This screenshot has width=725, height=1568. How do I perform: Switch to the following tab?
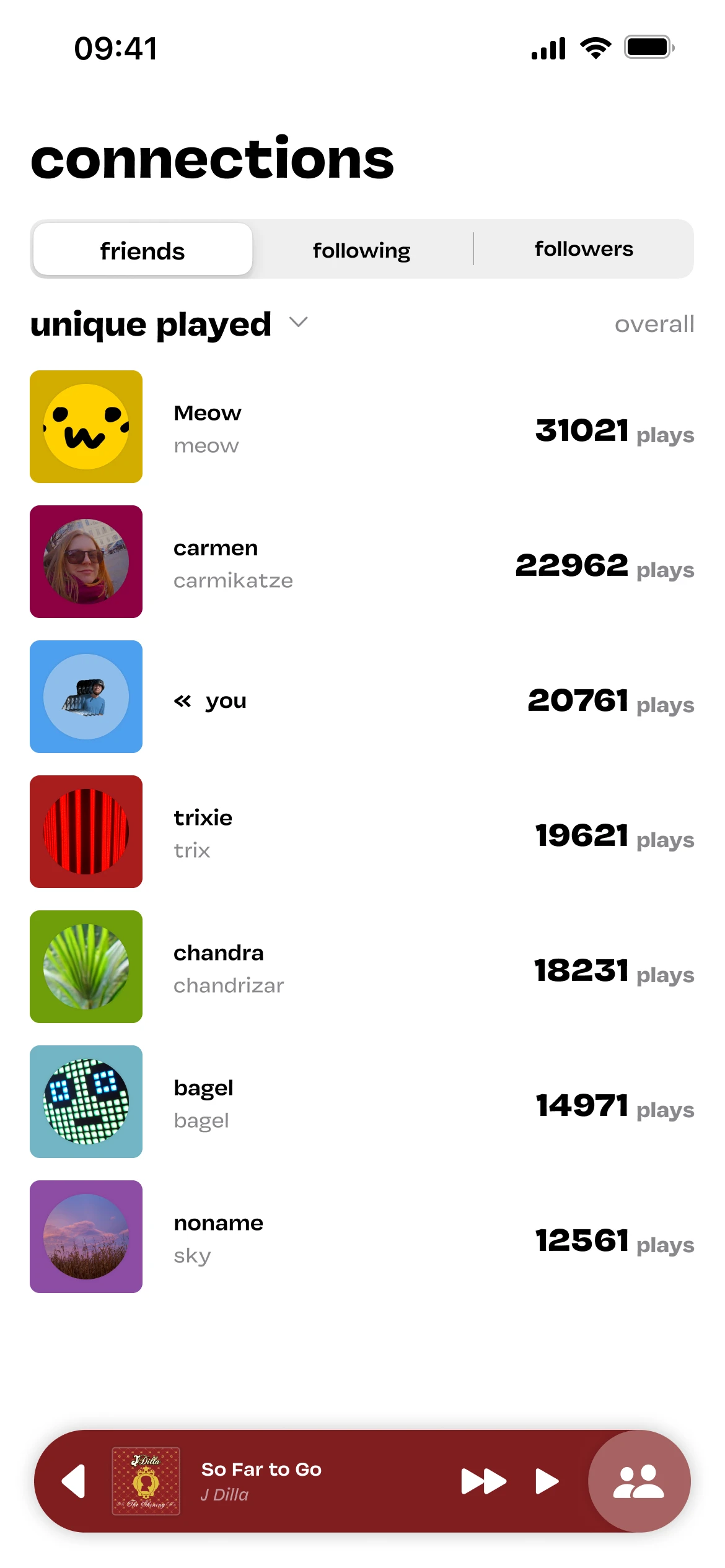(x=361, y=250)
